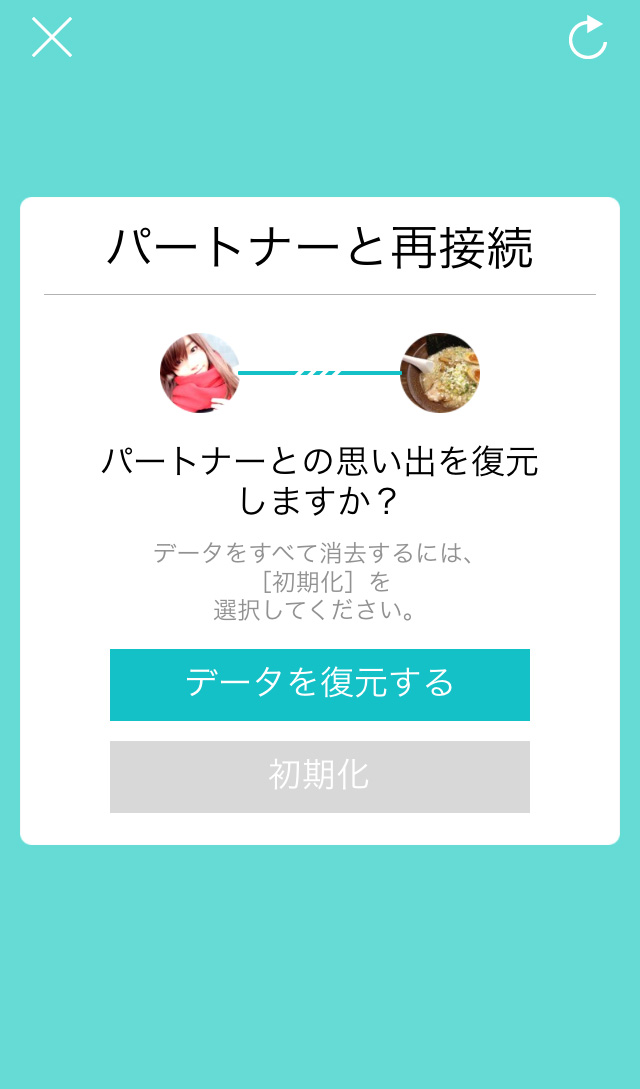
Task: Tap the データを復元する button
Action: tap(320, 685)
